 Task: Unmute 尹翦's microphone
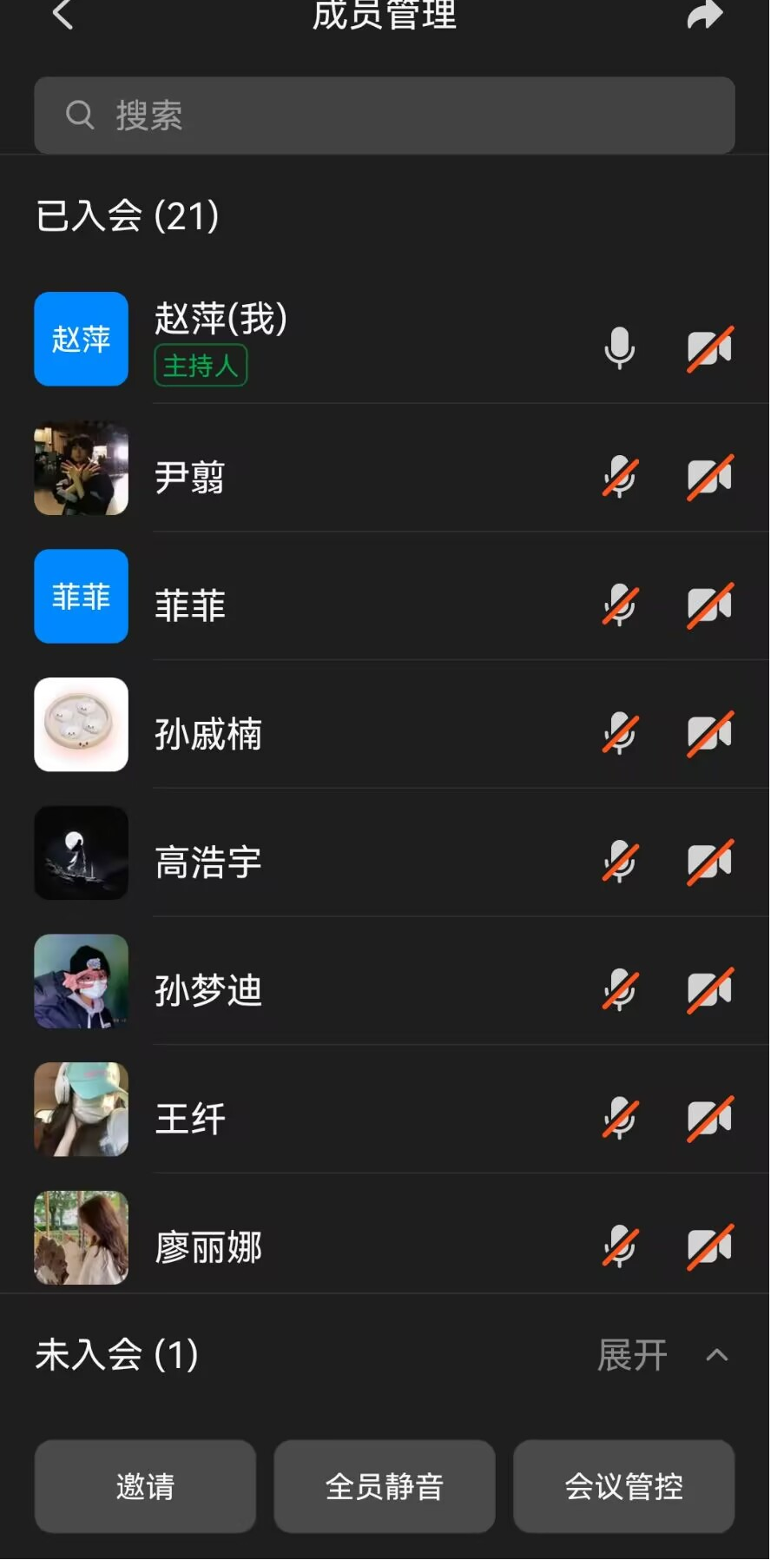pyautogui.click(x=619, y=477)
